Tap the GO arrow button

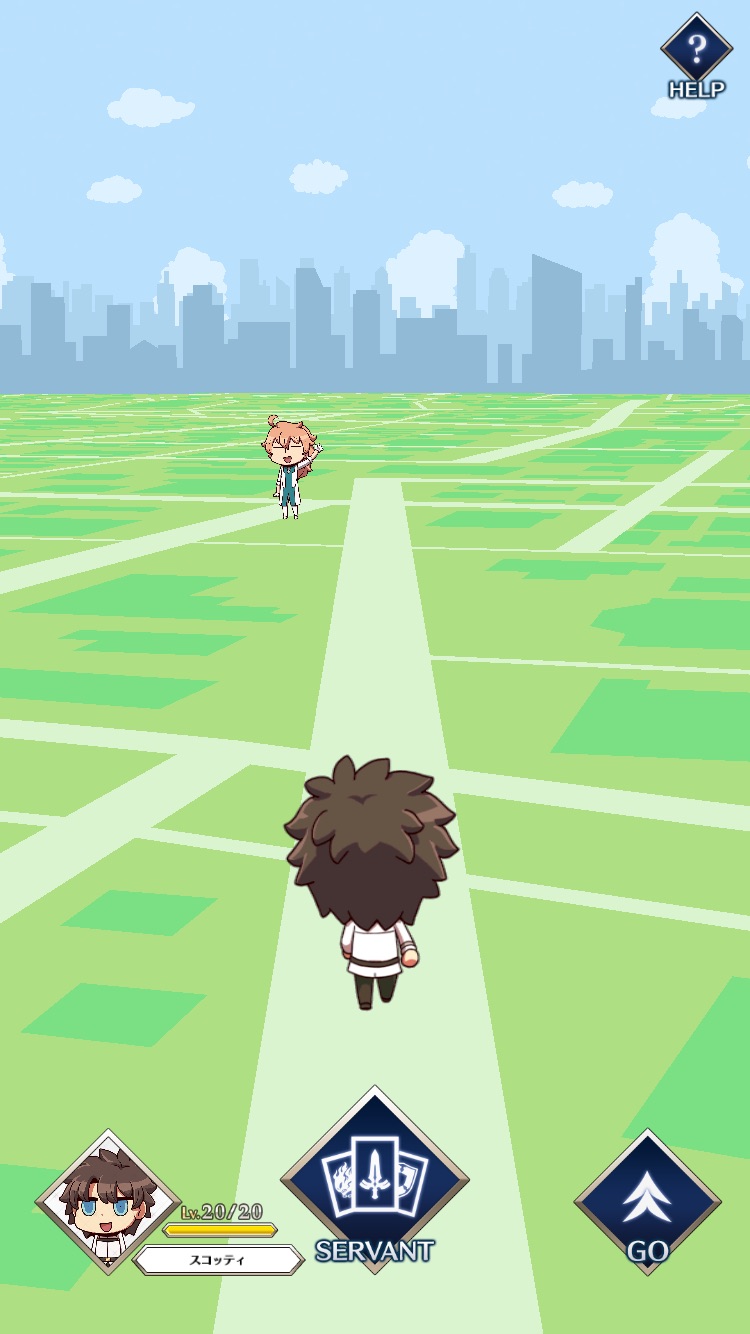click(647, 1203)
